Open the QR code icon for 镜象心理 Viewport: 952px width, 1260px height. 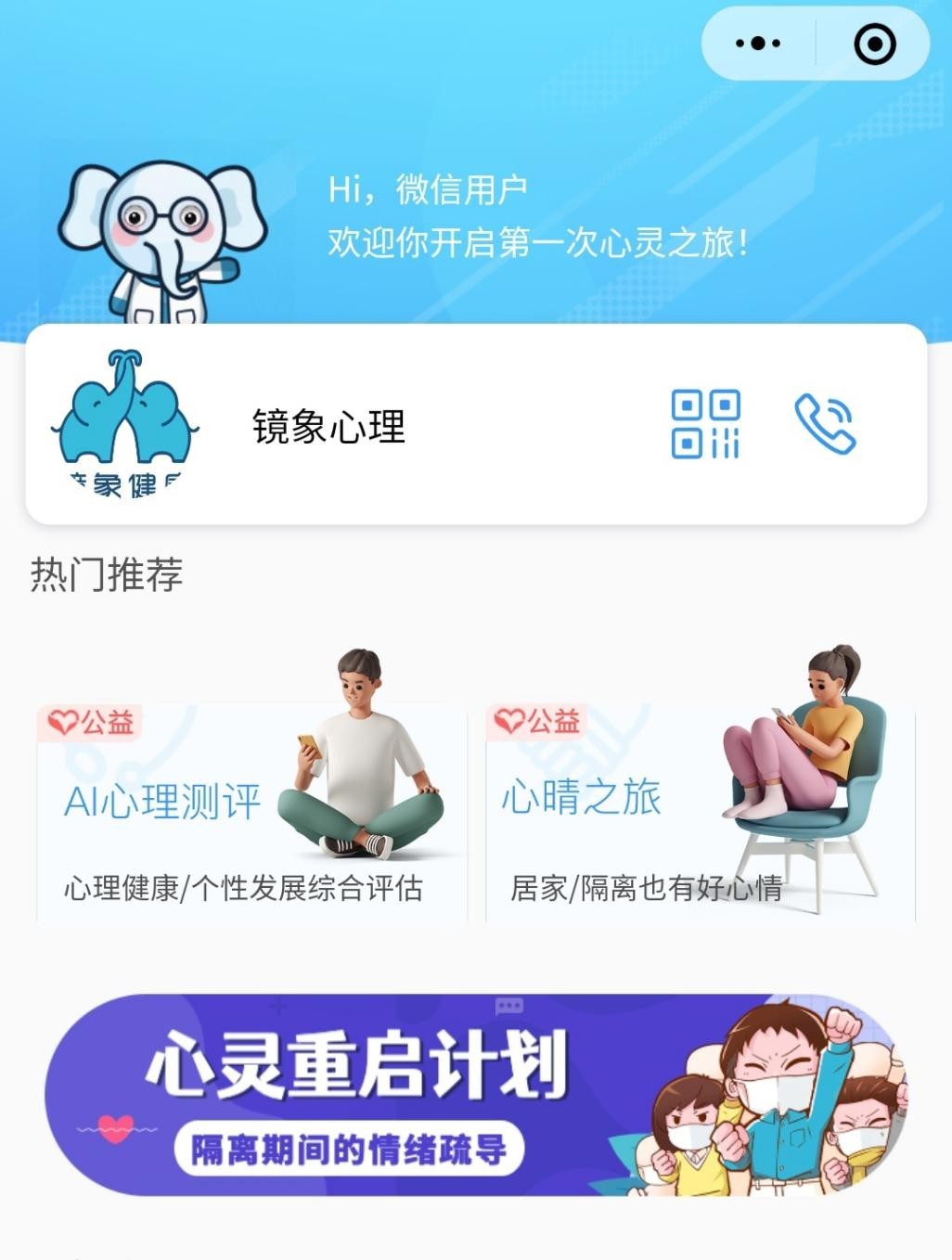click(x=705, y=424)
